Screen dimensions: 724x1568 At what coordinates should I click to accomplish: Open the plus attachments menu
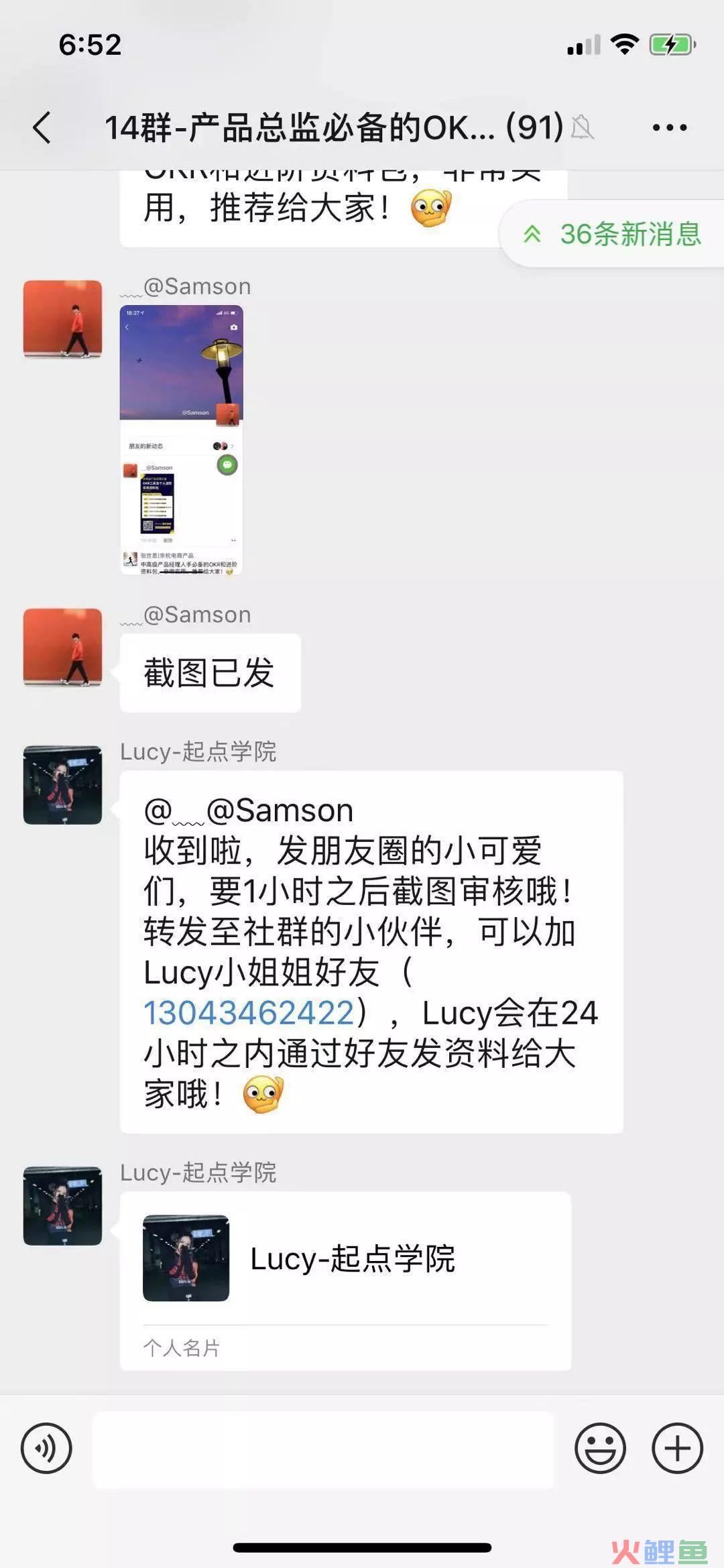point(677,1448)
